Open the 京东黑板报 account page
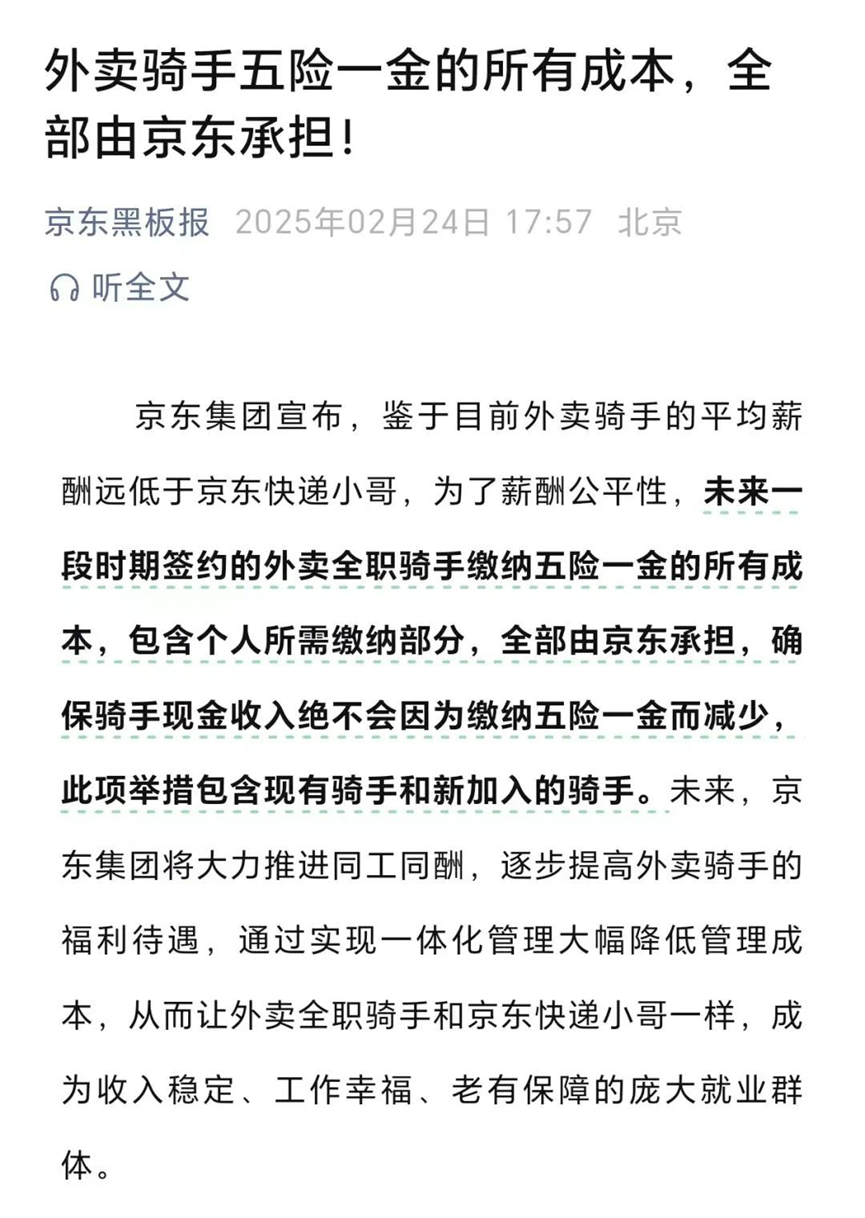 (x=127, y=222)
